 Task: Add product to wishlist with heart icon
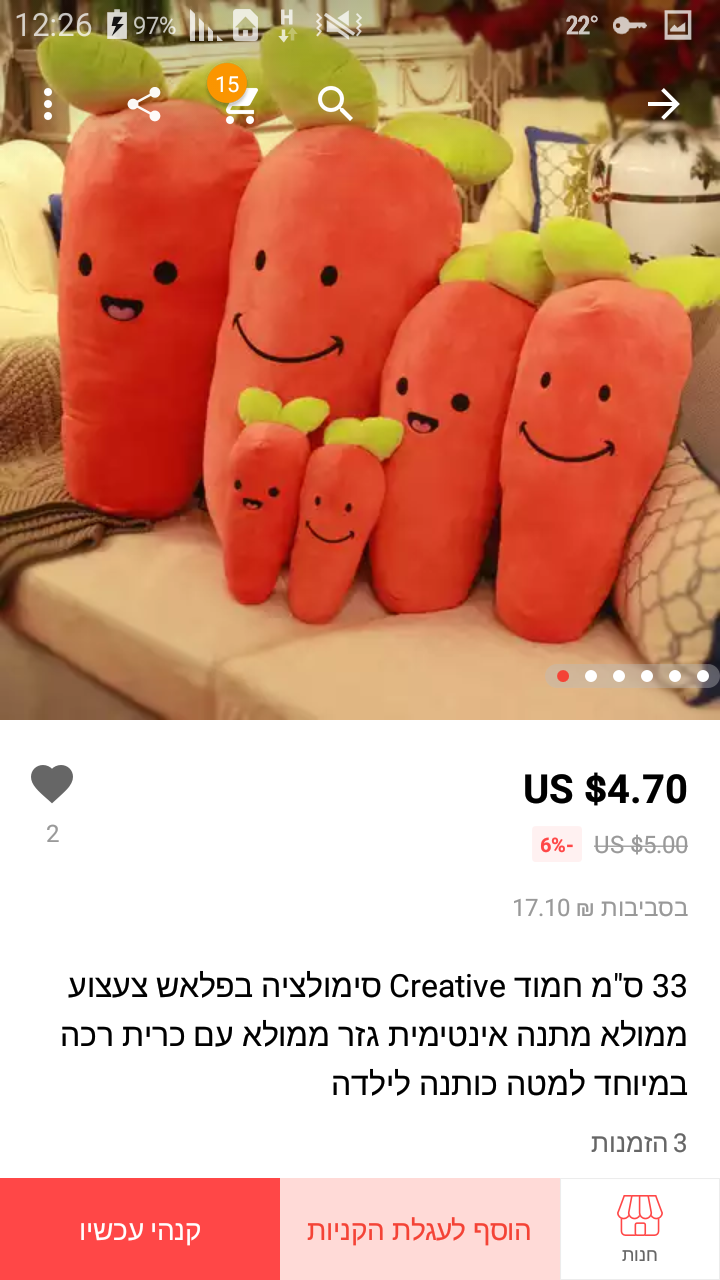point(52,784)
